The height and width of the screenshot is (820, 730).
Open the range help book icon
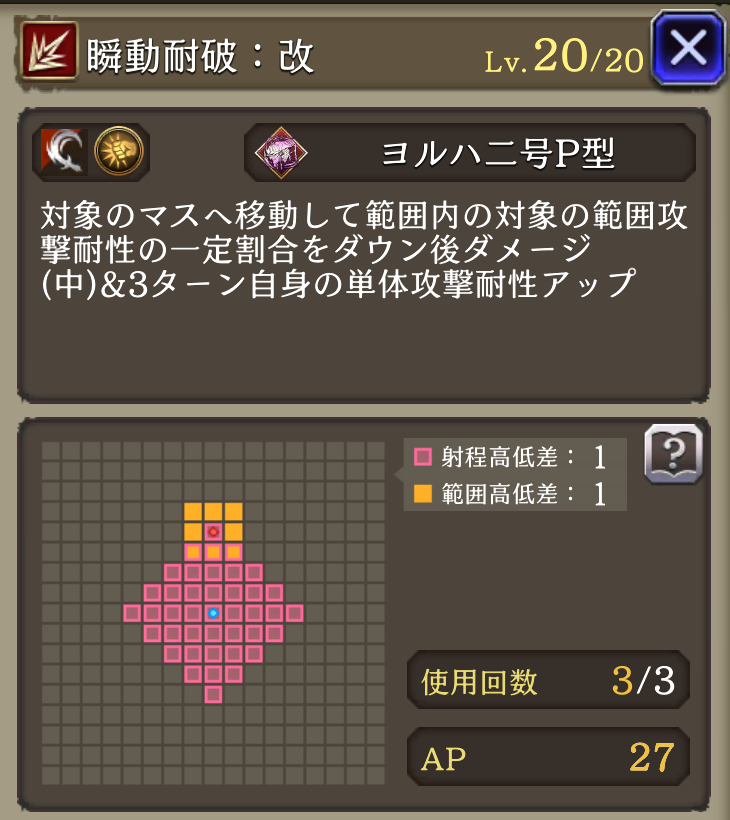tap(672, 453)
